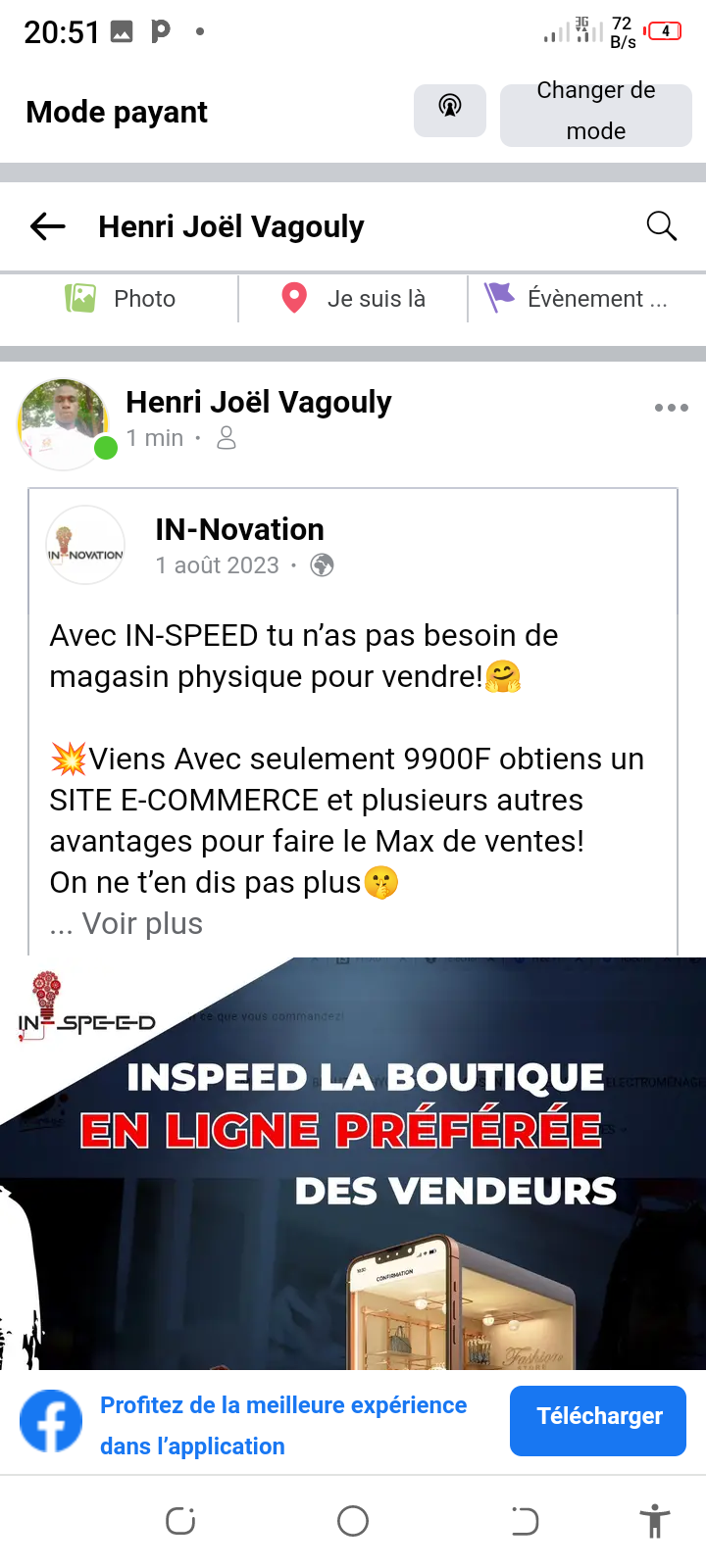Go to the device home screen
The image size is (706, 1568).
coord(353,1521)
